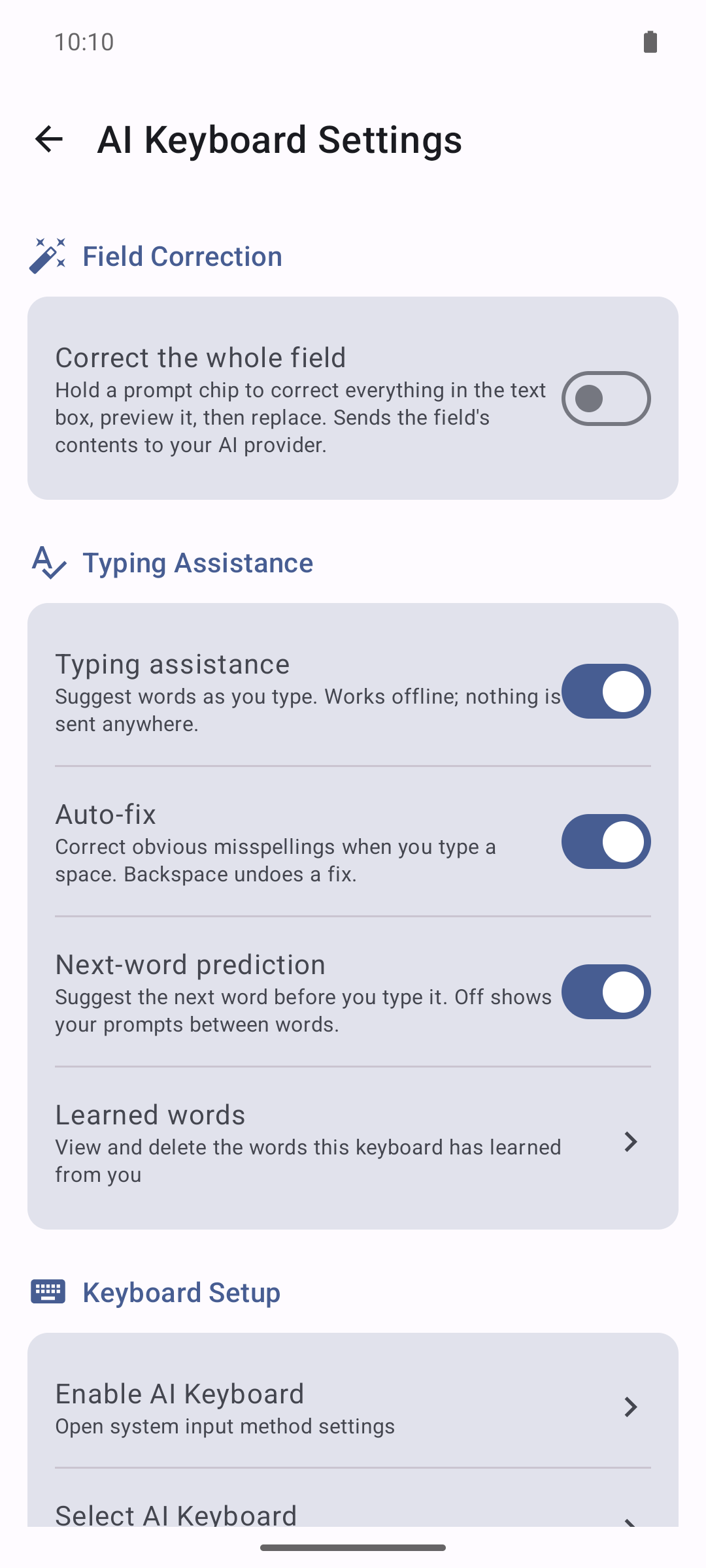Open Learned words list
Viewport: 706px width, 1568px height.
[353, 1143]
